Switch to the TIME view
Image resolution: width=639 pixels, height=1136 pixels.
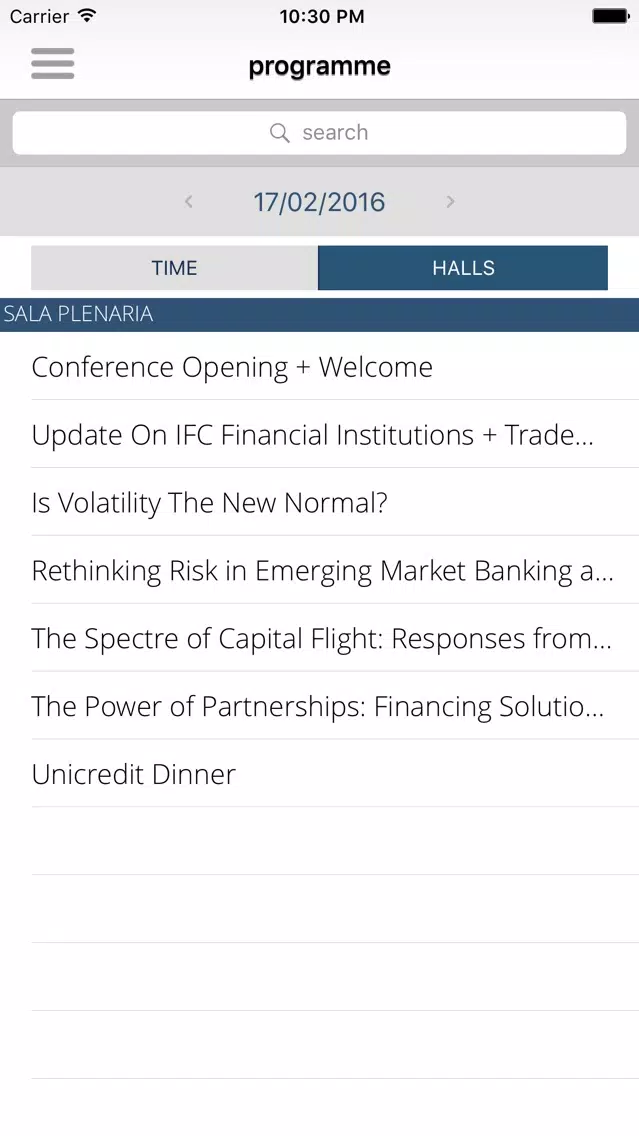[x=174, y=268]
